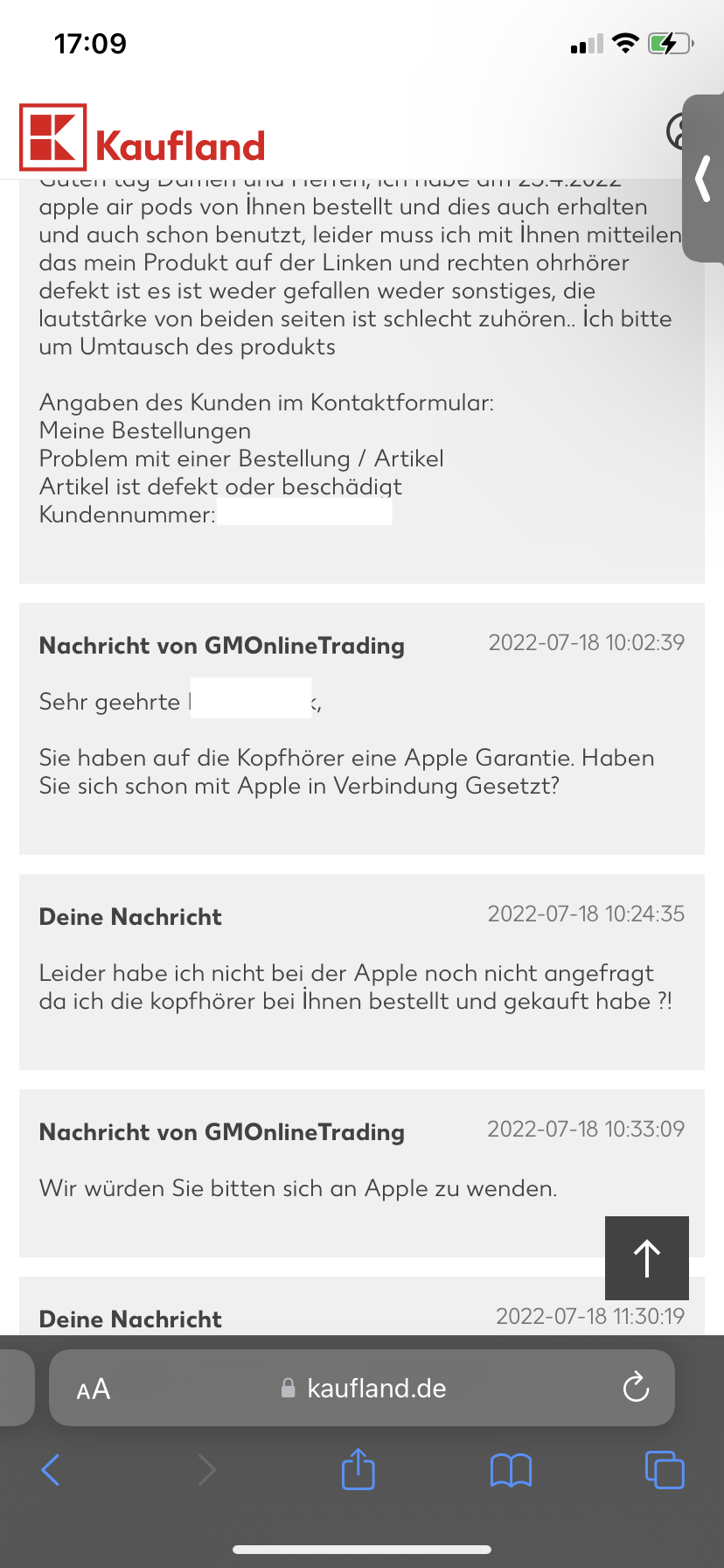Viewport: 724px width, 1568px height.
Task: Reload the current page
Action: 636,1387
